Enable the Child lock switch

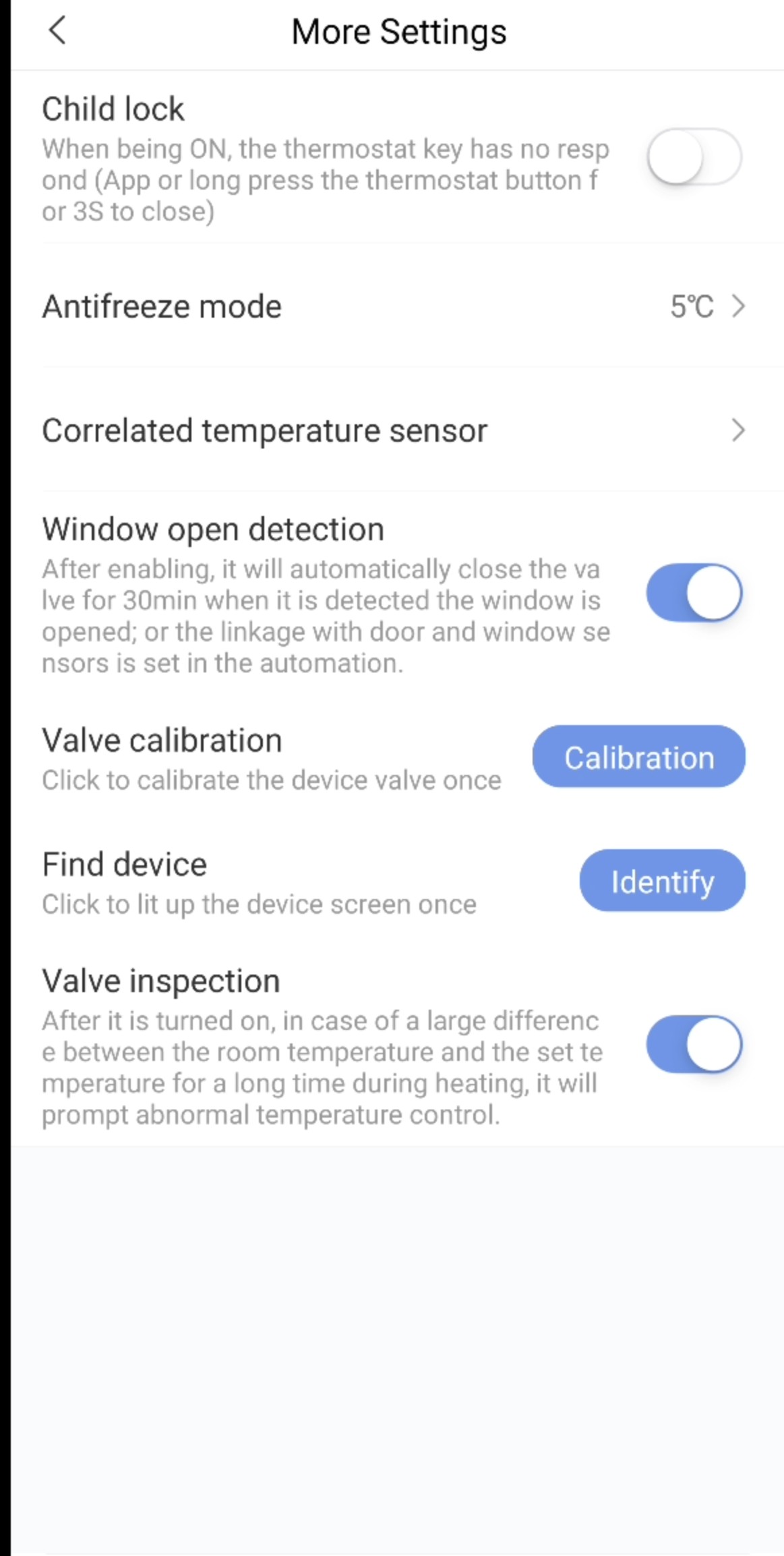tap(694, 157)
